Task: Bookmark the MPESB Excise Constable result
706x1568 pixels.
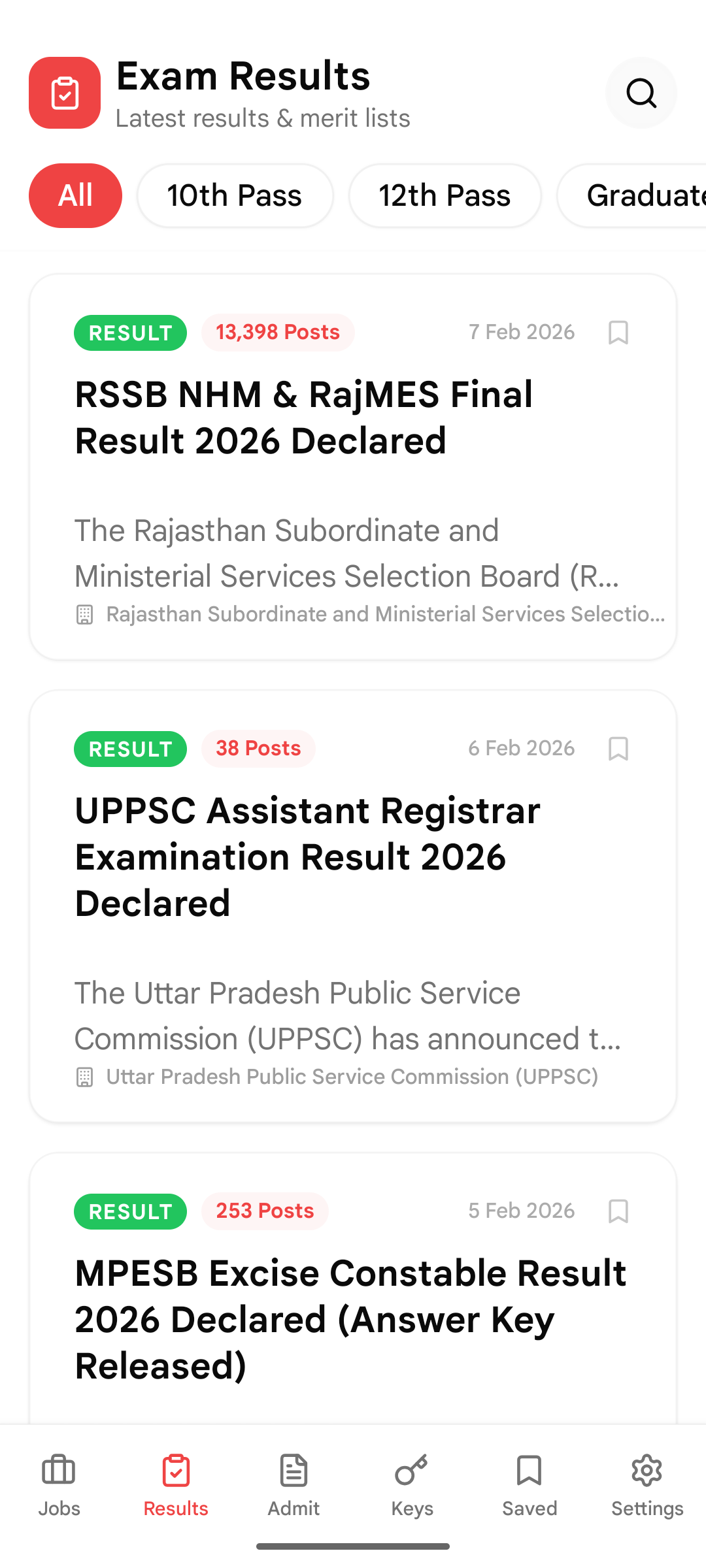Action: tap(618, 1211)
